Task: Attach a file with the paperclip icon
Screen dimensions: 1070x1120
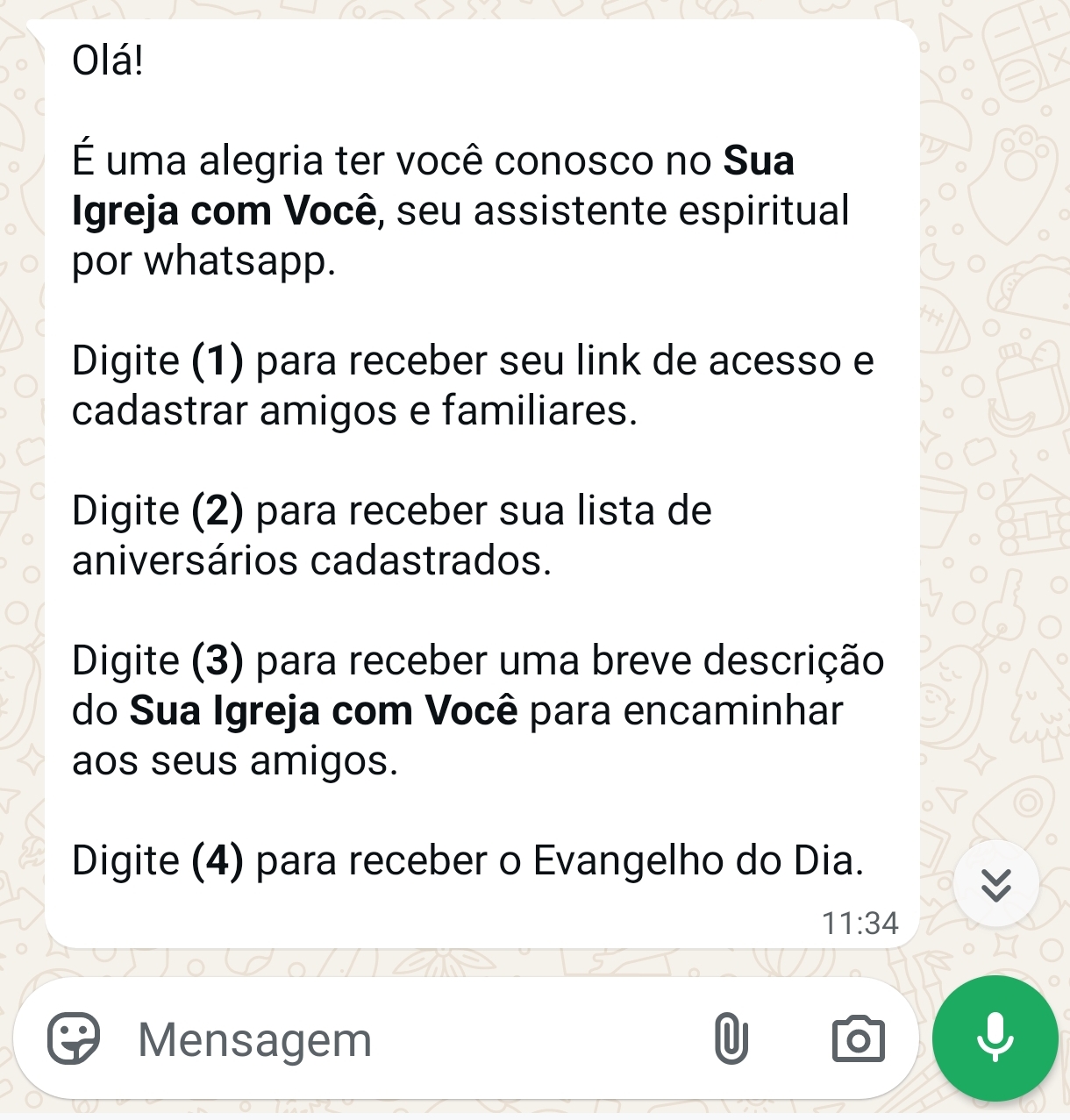Action: [731, 1040]
